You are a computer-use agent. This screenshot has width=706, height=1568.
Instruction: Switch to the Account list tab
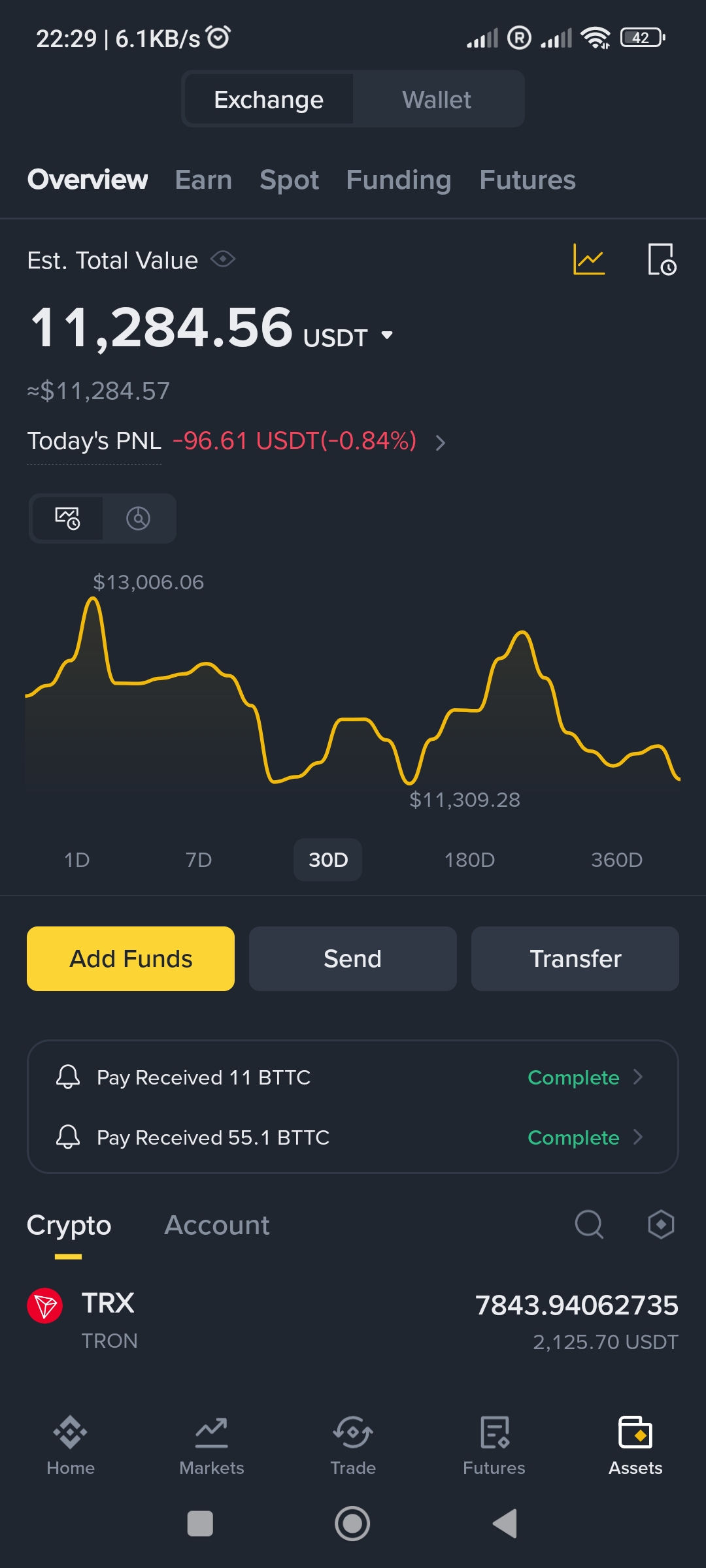tap(217, 1225)
